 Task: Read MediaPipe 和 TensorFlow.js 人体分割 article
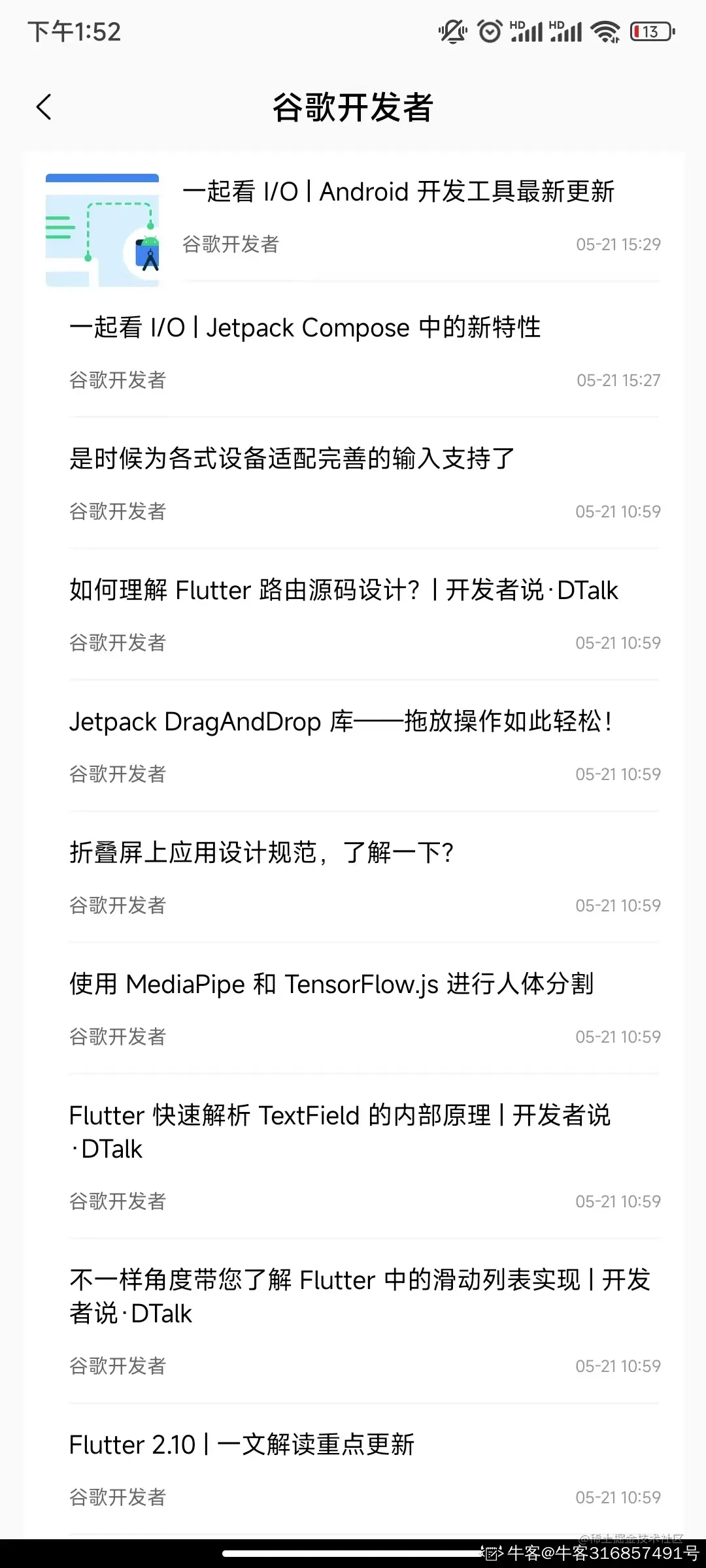(x=331, y=985)
